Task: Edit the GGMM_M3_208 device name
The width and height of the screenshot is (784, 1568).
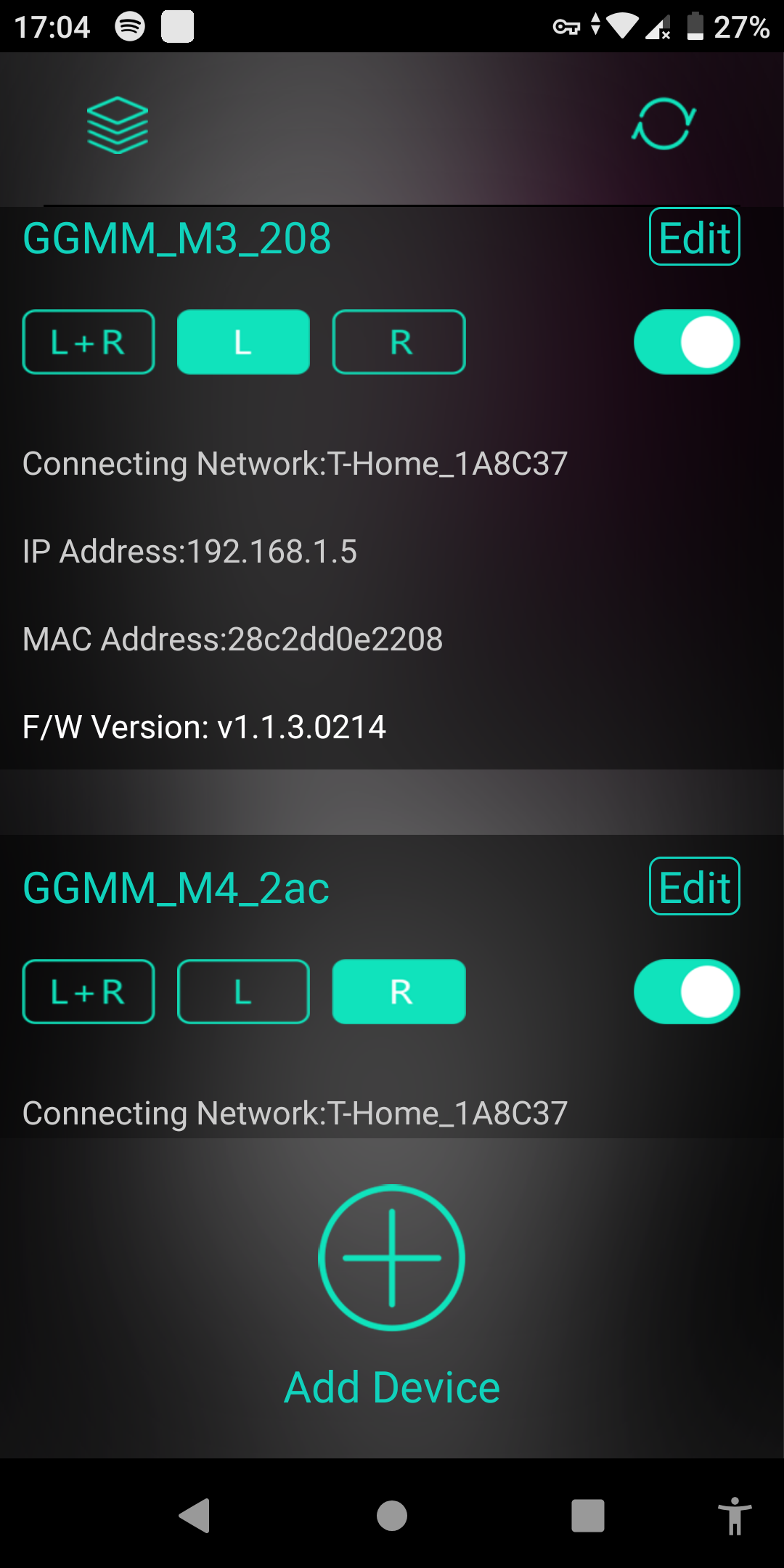Action: point(694,237)
